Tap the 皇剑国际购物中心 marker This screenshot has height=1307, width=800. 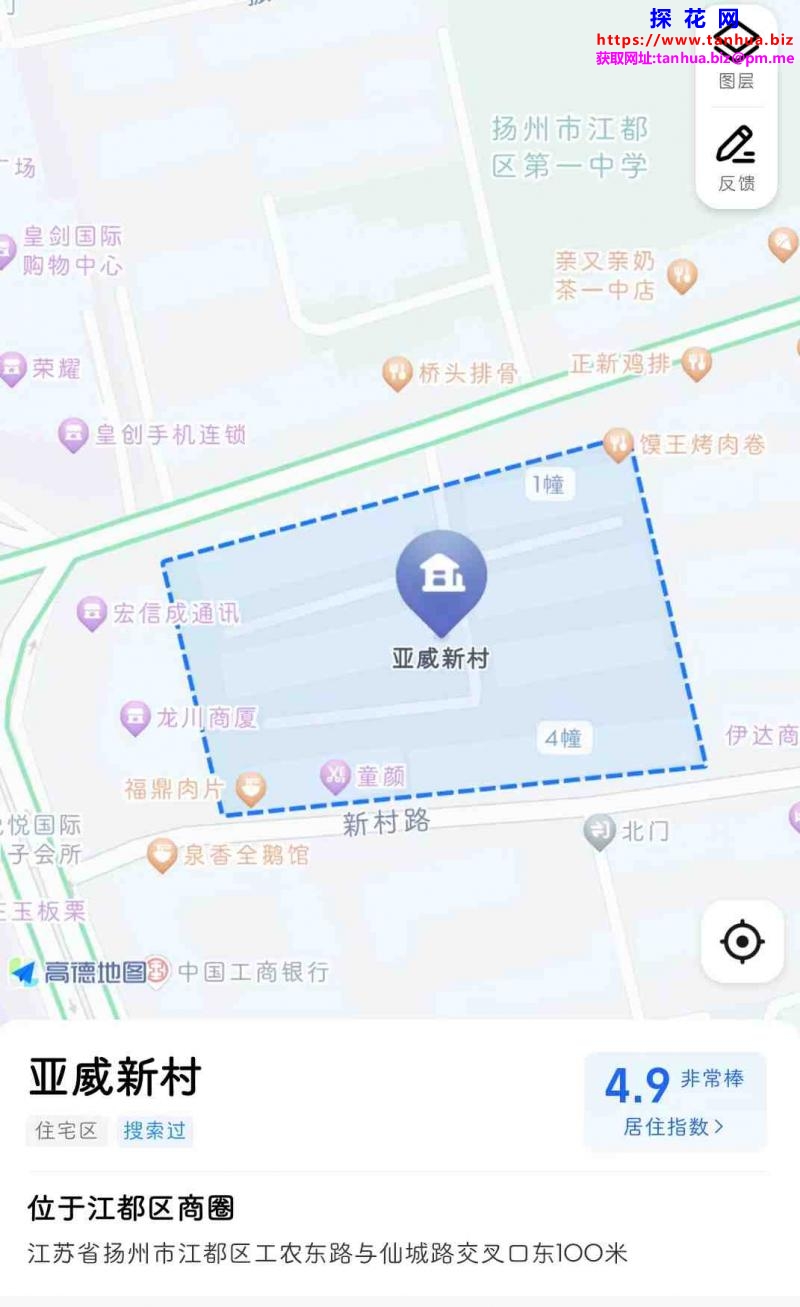point(6,250)
